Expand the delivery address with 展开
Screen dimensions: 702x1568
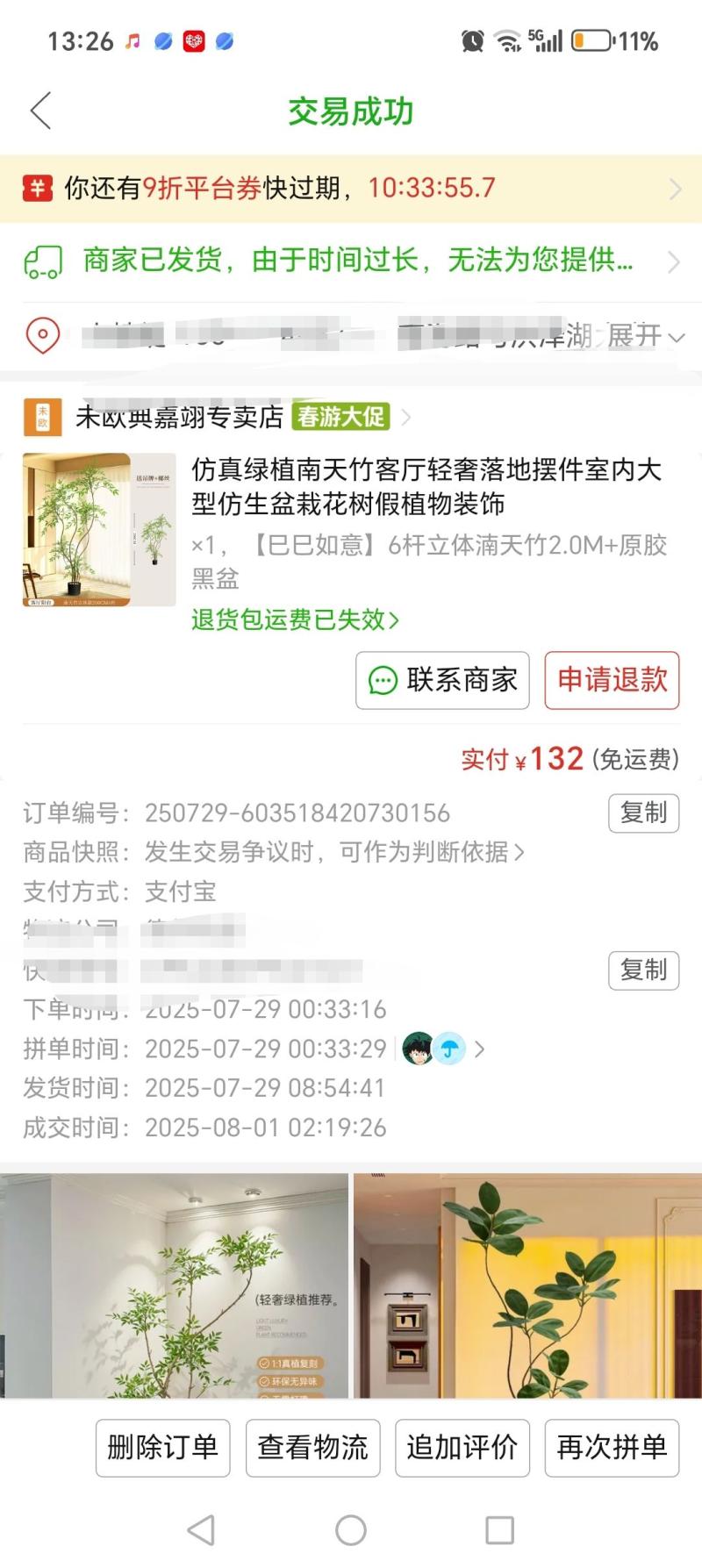(645, 335)
